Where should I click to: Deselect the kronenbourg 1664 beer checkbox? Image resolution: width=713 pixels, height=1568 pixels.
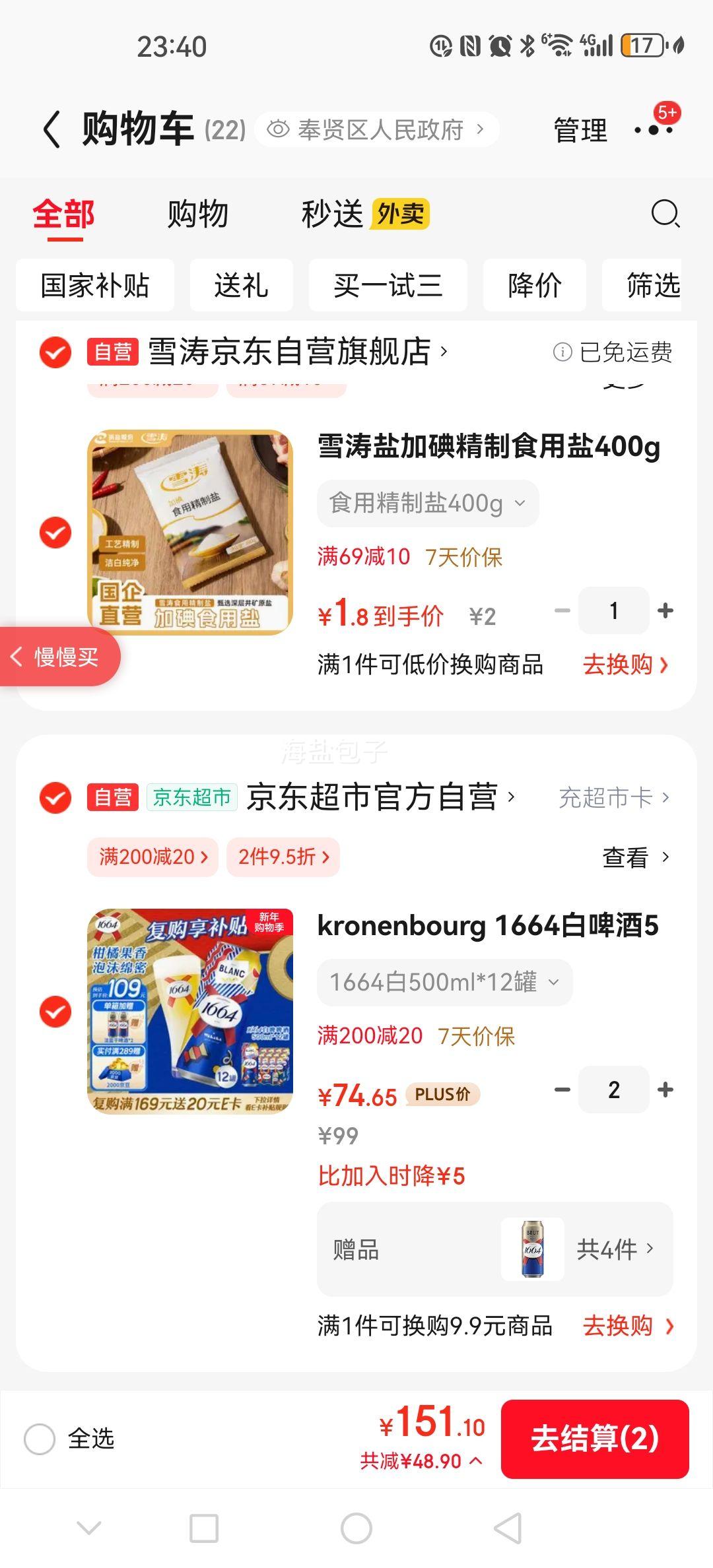(53, 1010)
